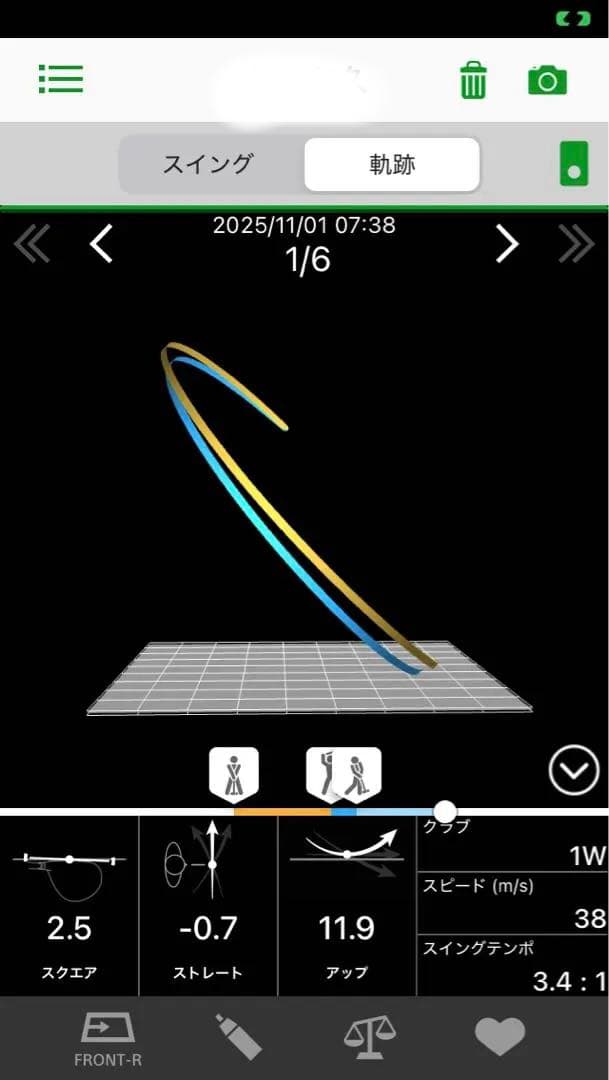609x1080 pixels.
Task: Open the green sensor device icon
Action: coord(573,164)
